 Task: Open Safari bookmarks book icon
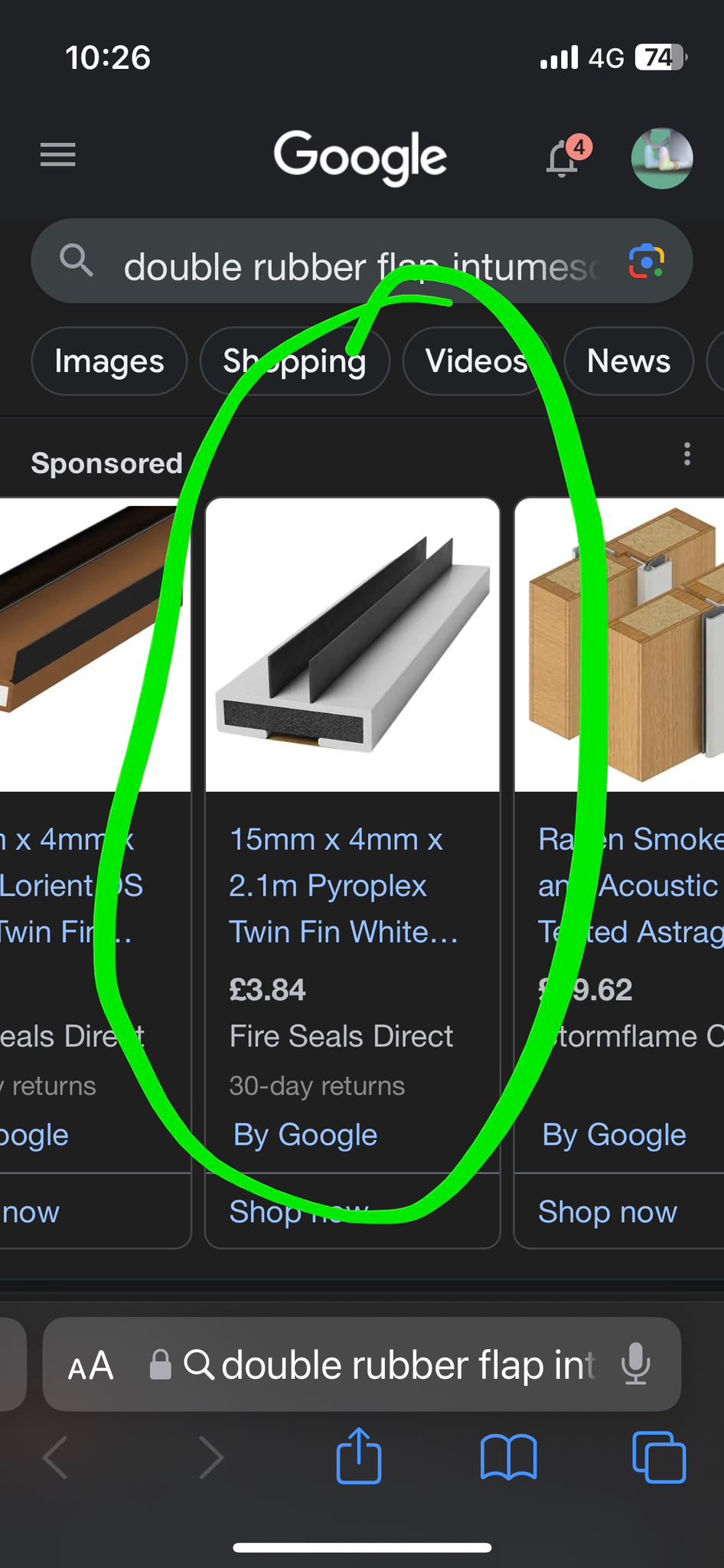(x=509, y=1457)
